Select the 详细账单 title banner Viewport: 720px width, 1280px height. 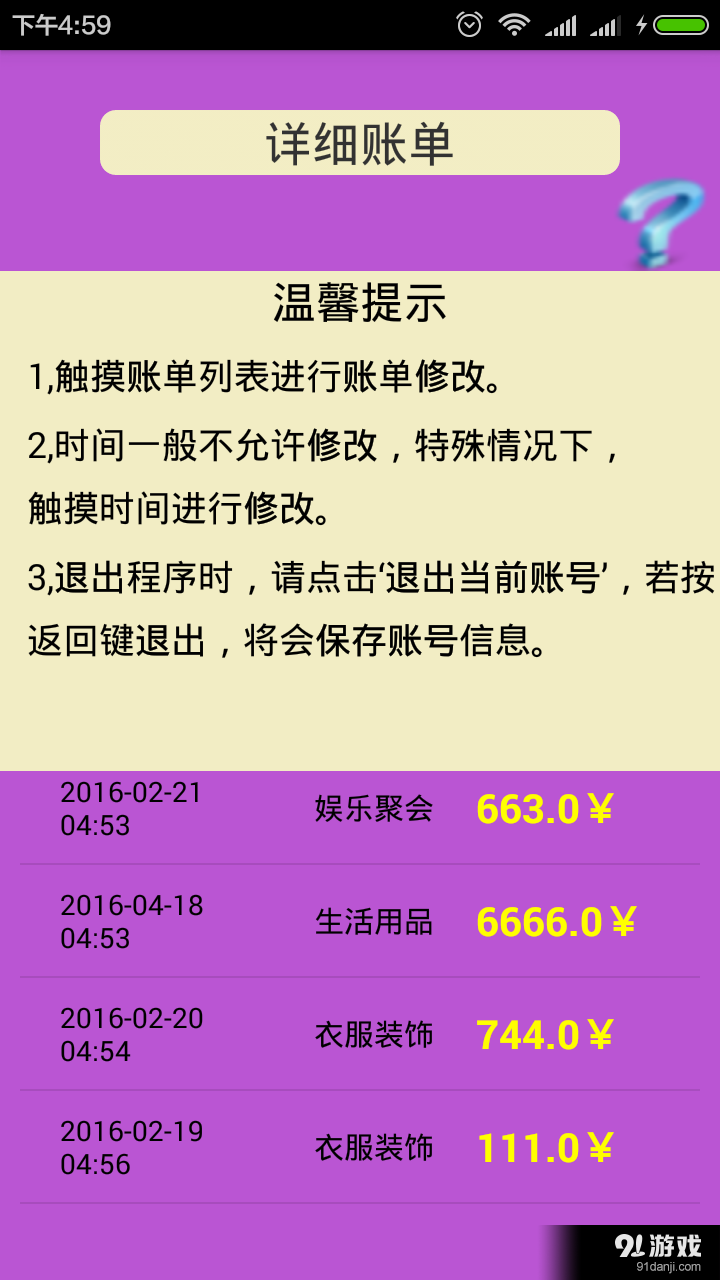coord(360,142)
